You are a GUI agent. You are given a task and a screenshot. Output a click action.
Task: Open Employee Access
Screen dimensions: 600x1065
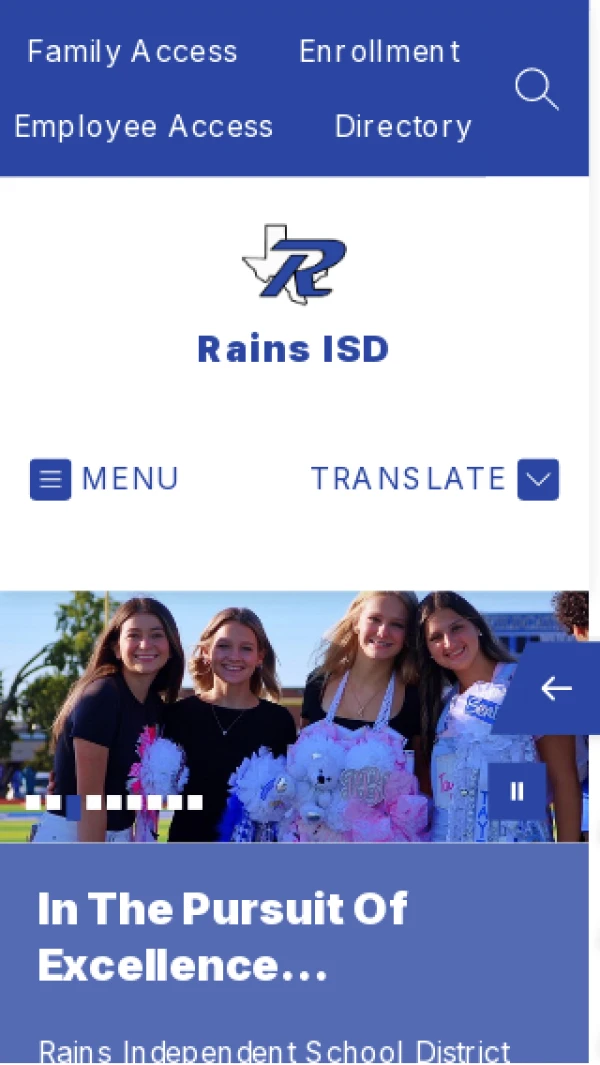tap(143, 127)
